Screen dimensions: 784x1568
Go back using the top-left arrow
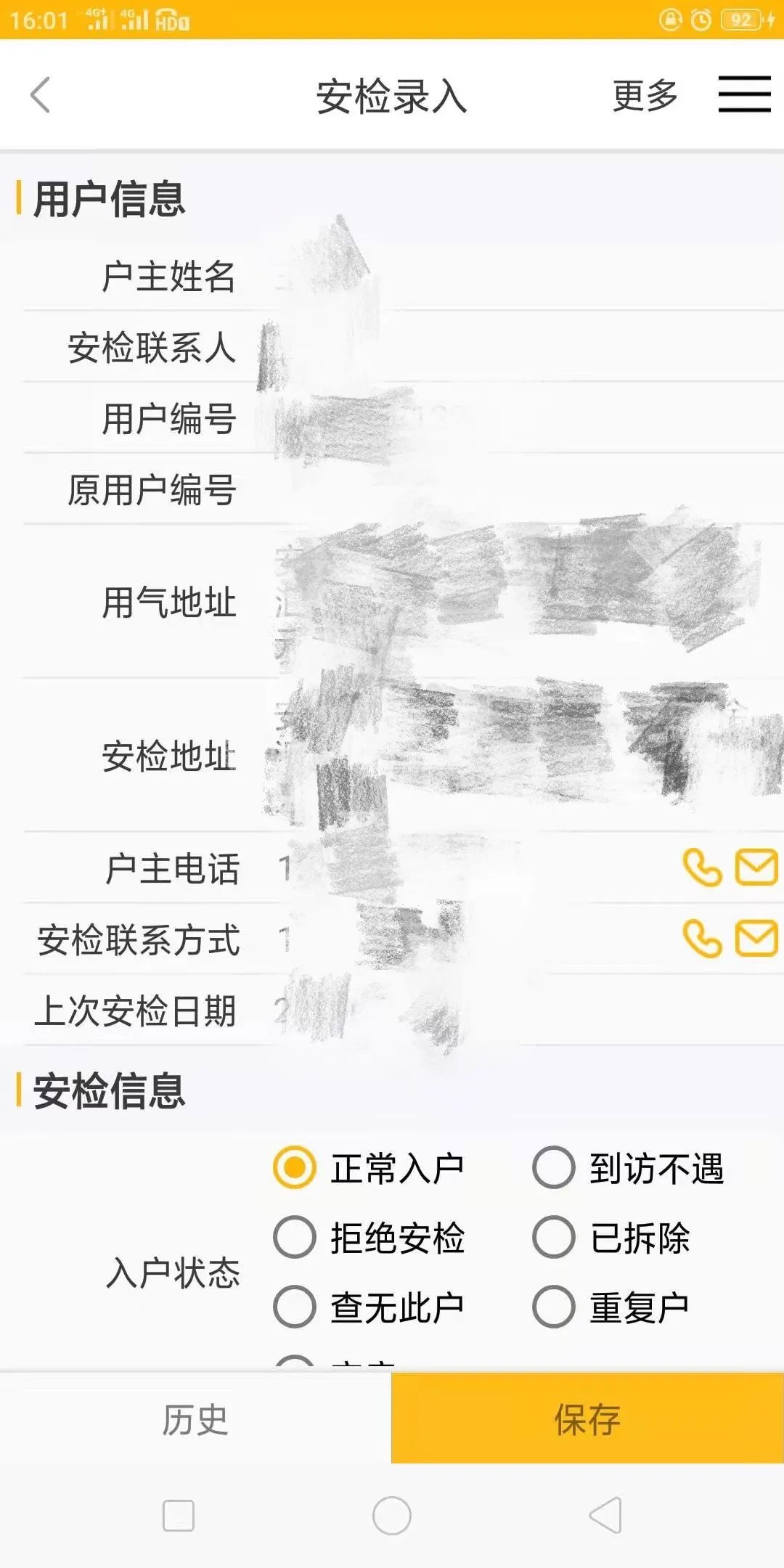[x=41, y=95]
